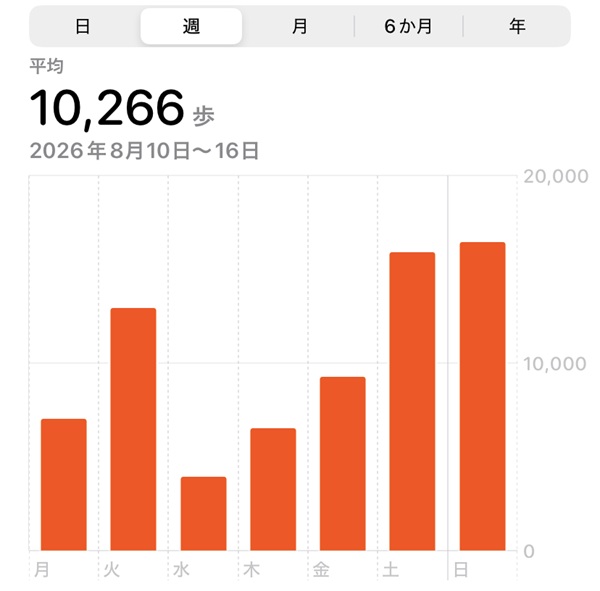Screen dimensions: 600x591
Task: Select the 土 (Saturday) step bar
Action: [x=412, y=401]
